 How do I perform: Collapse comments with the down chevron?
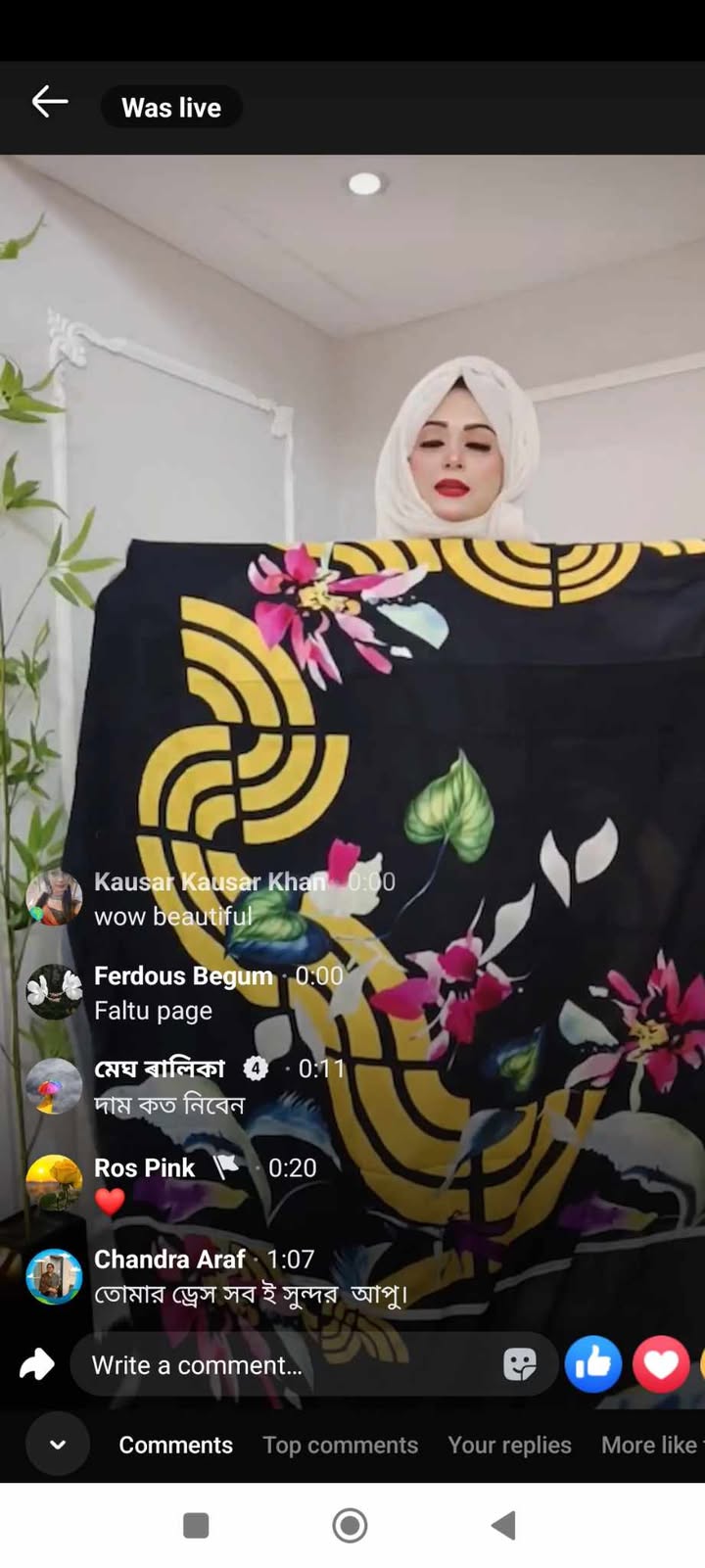(58, 1445)
